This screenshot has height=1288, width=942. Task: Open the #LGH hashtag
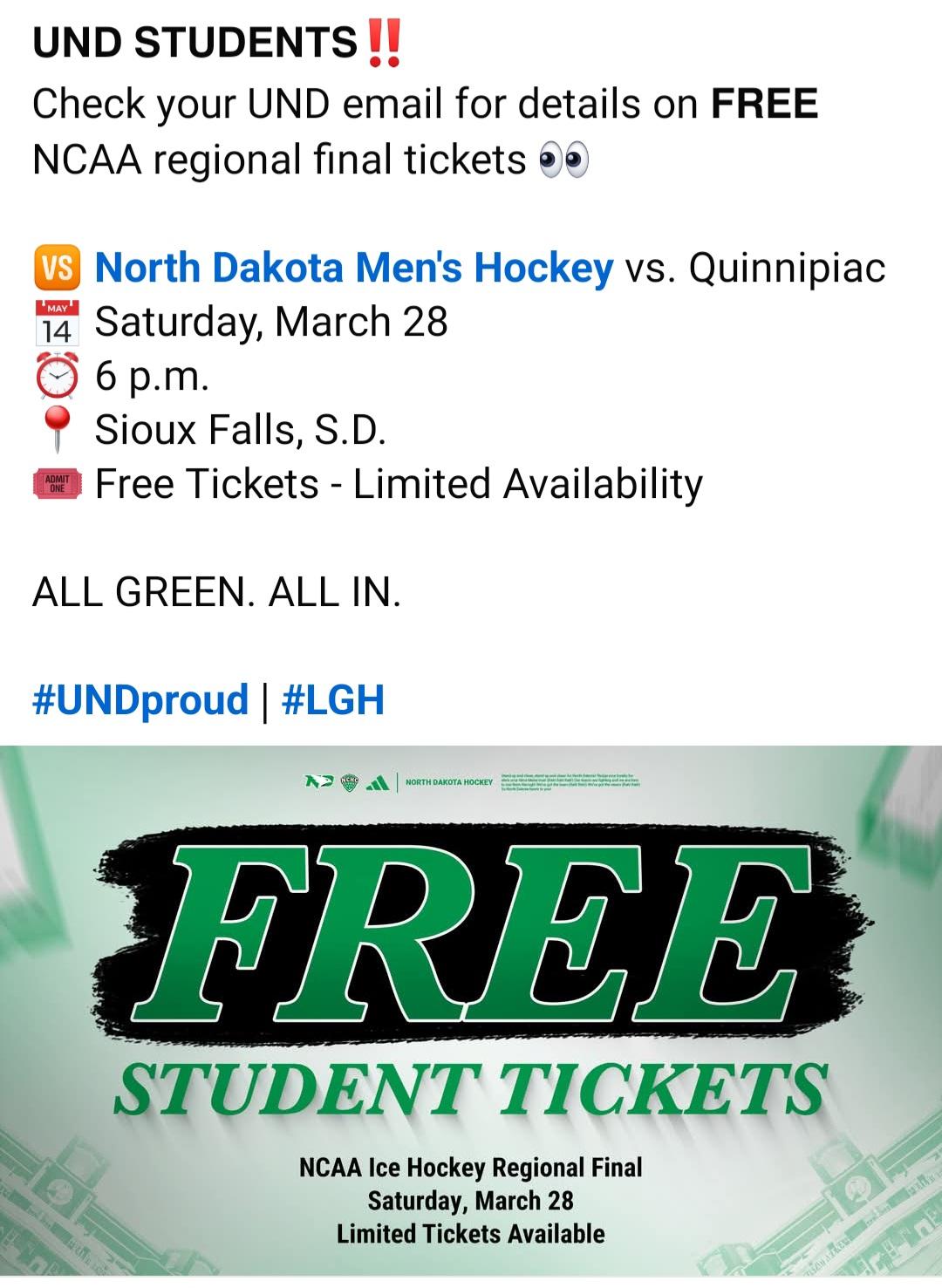[332, 700]
